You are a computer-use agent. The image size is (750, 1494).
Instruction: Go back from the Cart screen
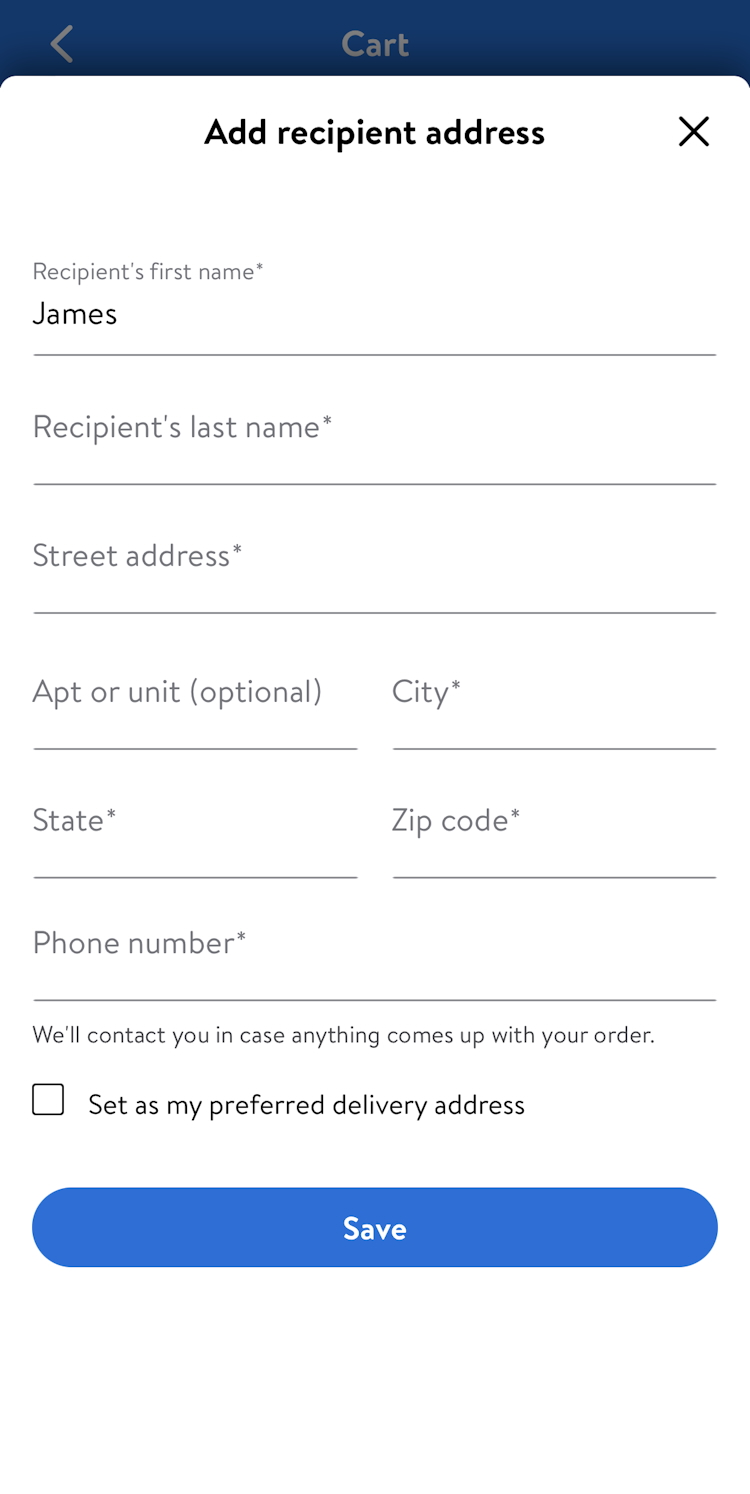[x=62, y=44]
